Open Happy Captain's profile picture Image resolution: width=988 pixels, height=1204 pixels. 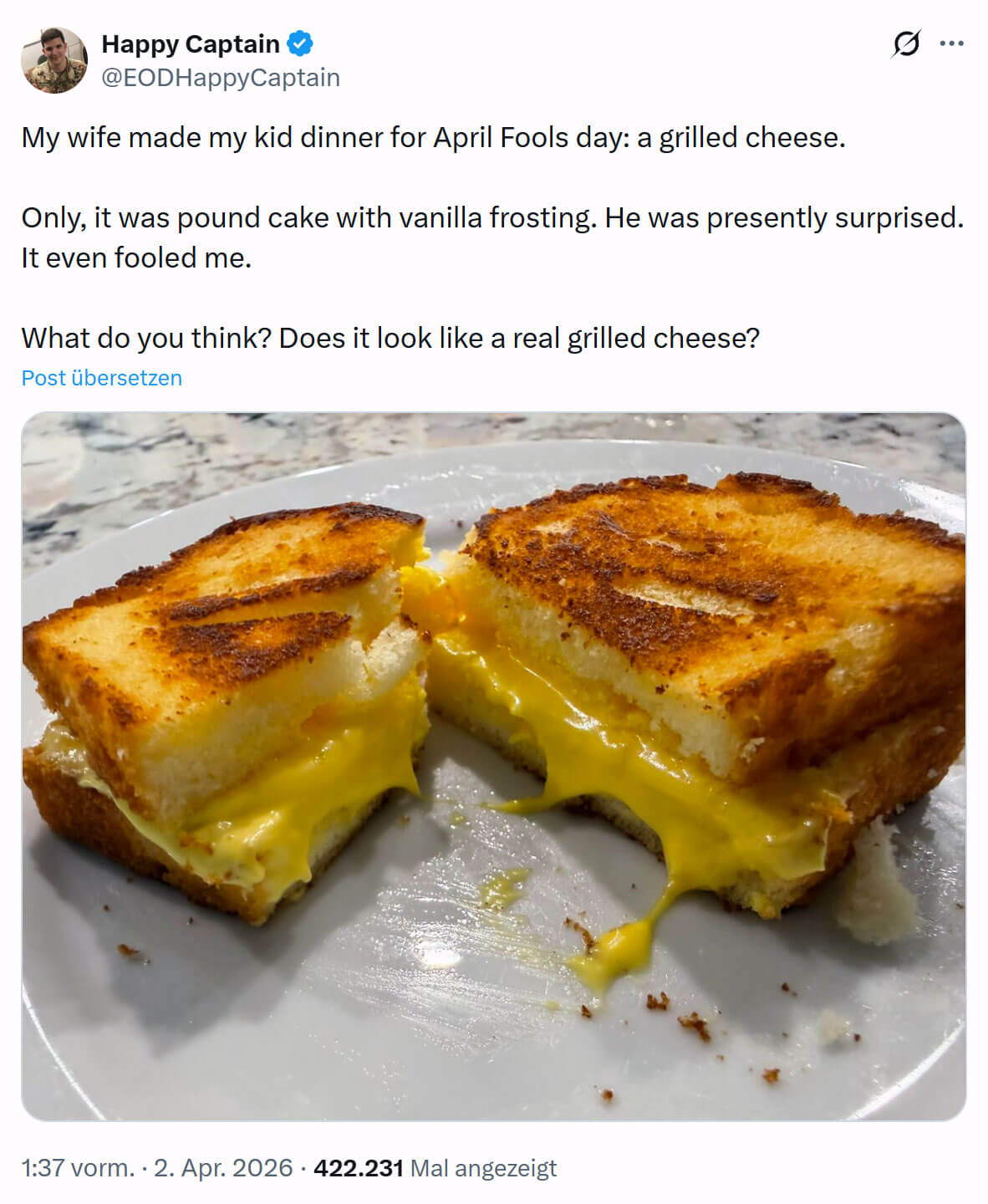coord(54,60)
